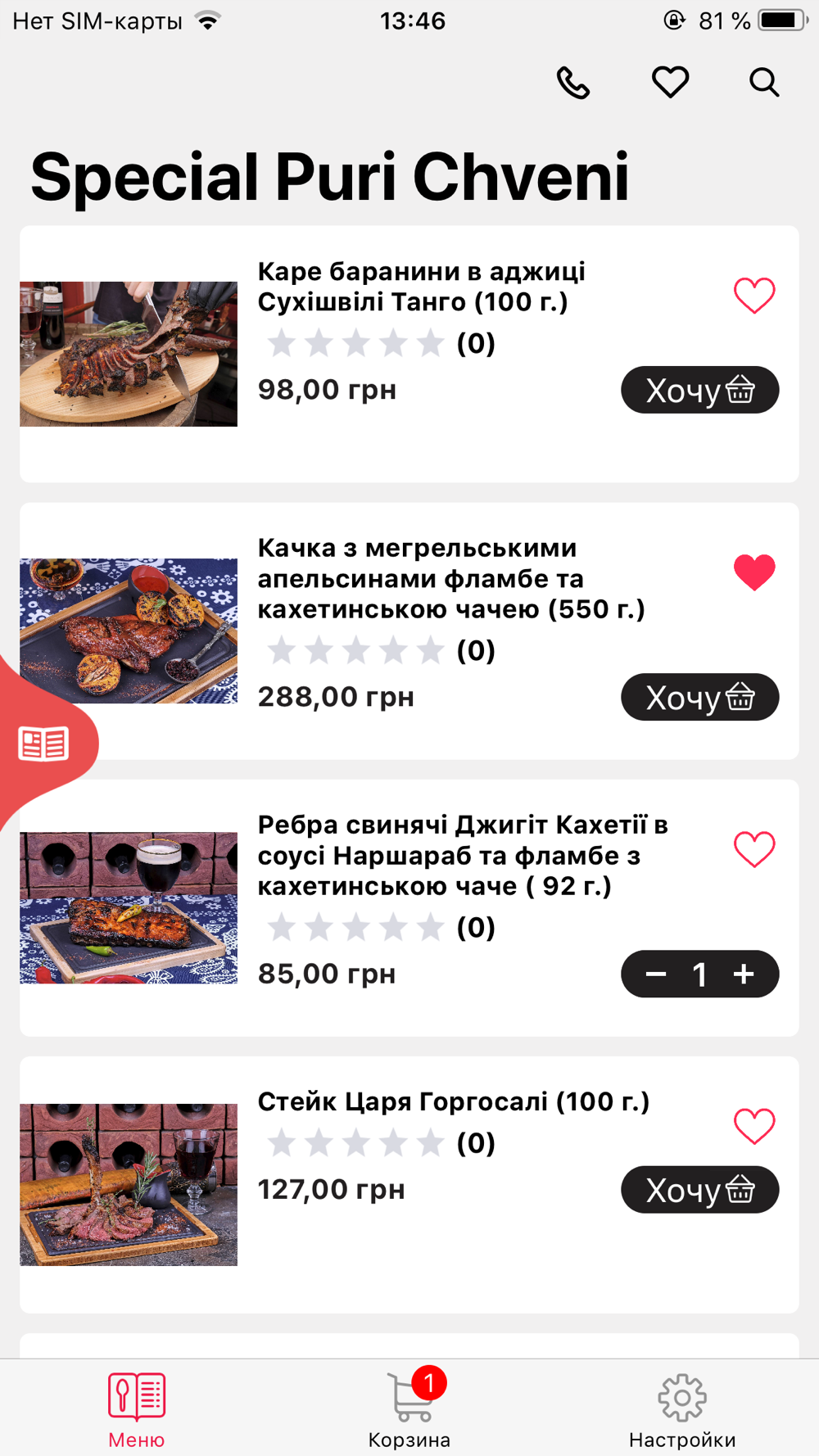The image size is (819, 1456).
Task: Remove Качка з мегрельськими апельсинами from favorites
Action: (x=753, y=572)
